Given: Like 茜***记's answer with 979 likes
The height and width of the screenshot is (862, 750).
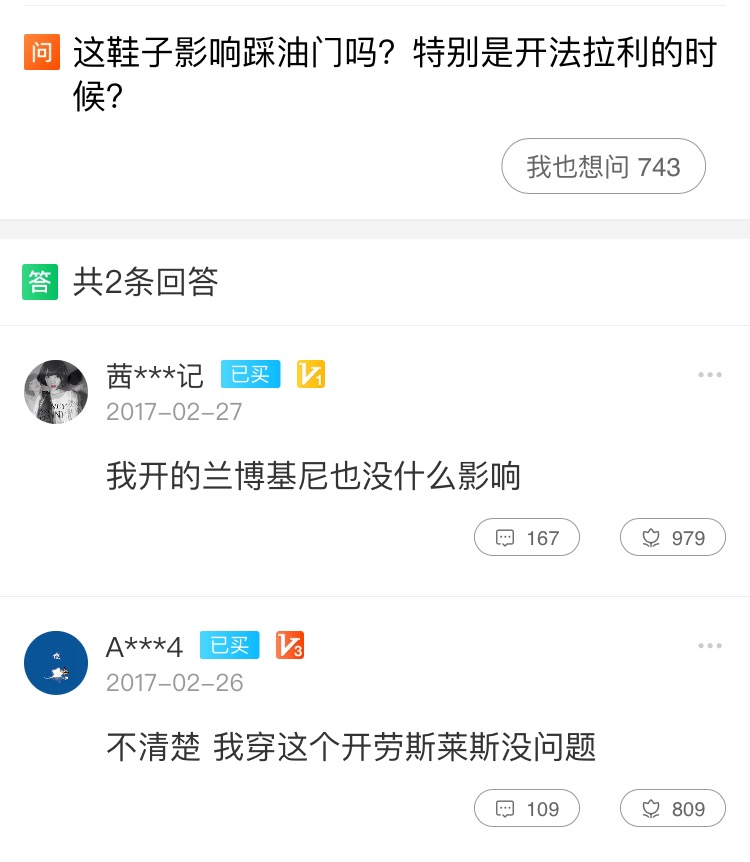Looking at the screenshot, I should coord(673,538).
